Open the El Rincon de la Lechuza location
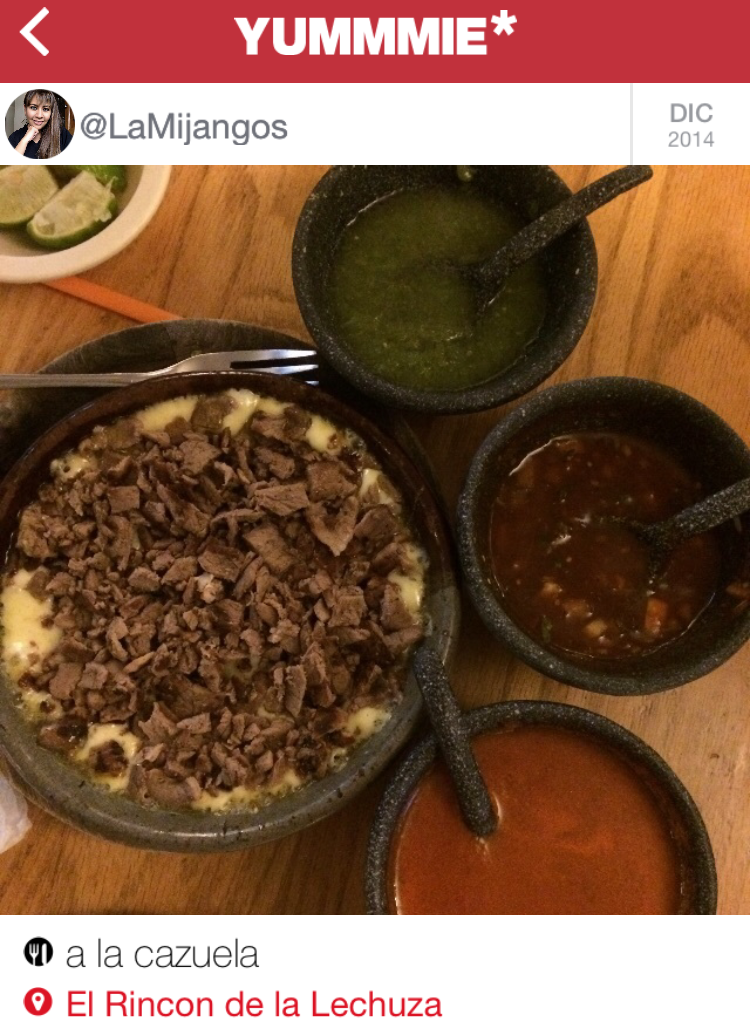The height and width of the screenshot is (1025, 750). coord(253,1003)
